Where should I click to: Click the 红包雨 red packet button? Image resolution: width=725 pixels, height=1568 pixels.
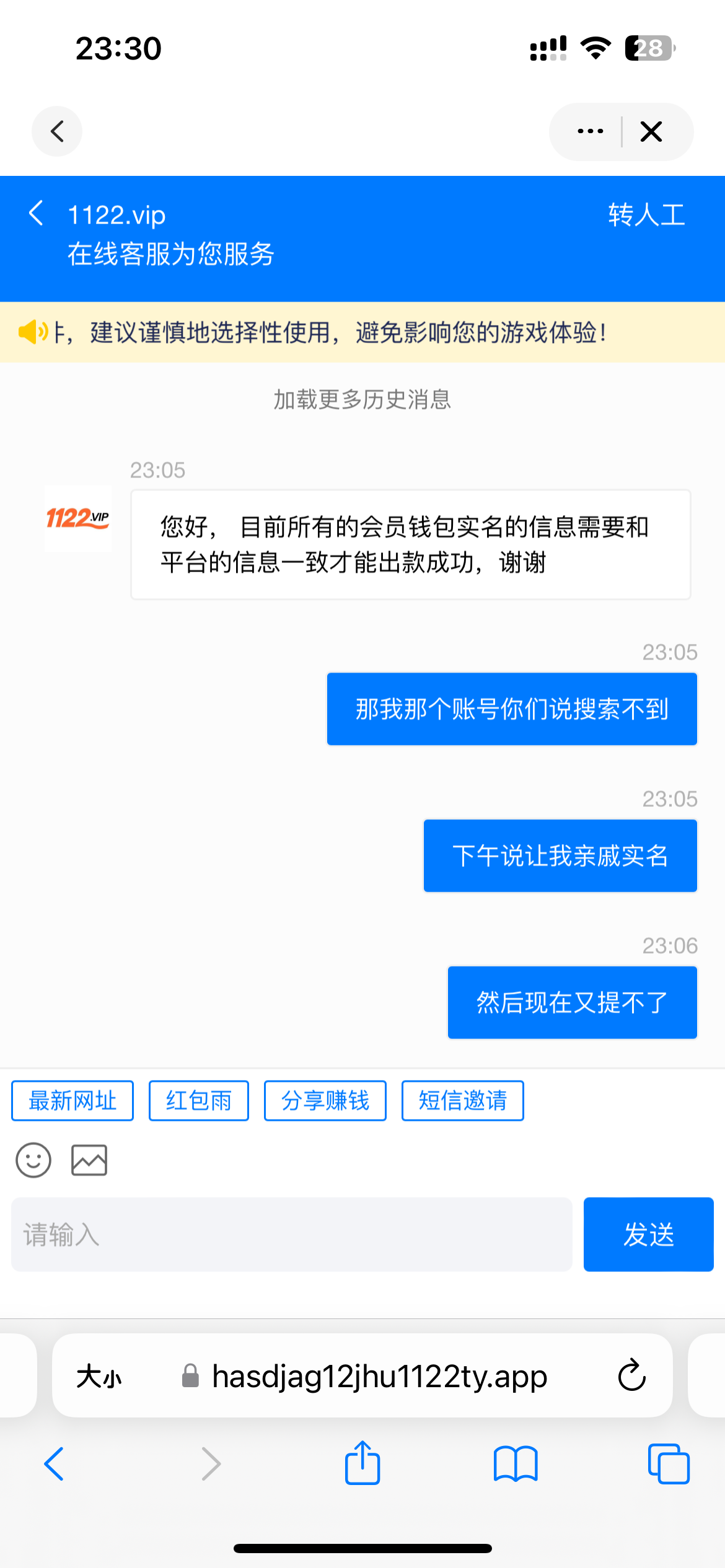coord(198,1100)
